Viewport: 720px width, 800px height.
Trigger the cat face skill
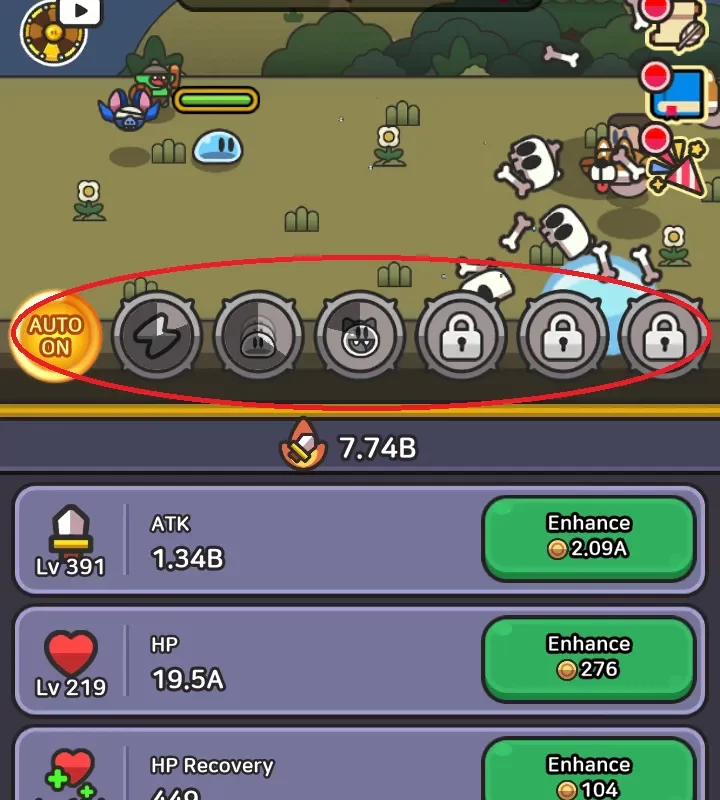point(360,338)
